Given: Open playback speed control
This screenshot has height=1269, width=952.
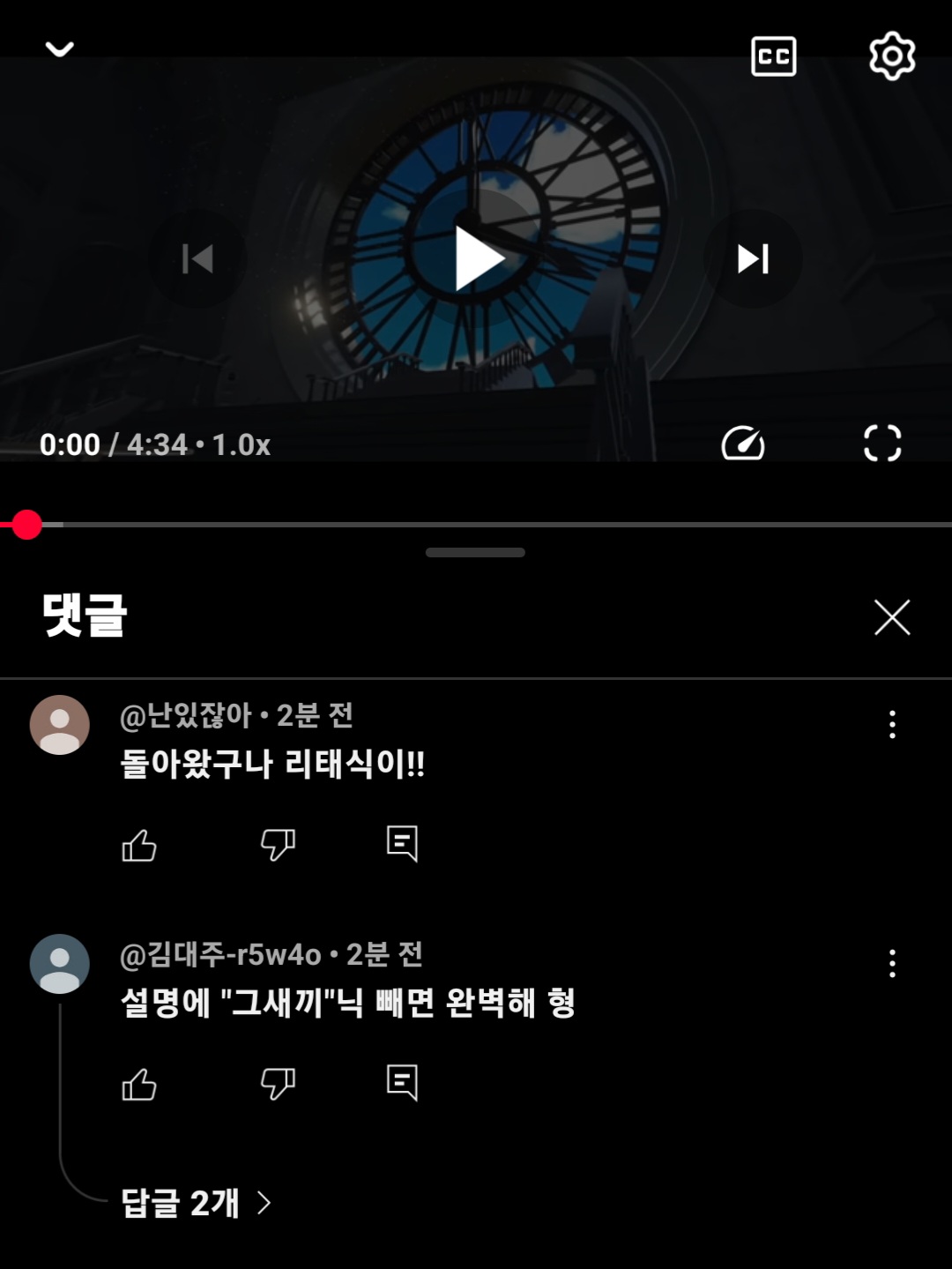Looking at the screenshot, I should [743, 444].
